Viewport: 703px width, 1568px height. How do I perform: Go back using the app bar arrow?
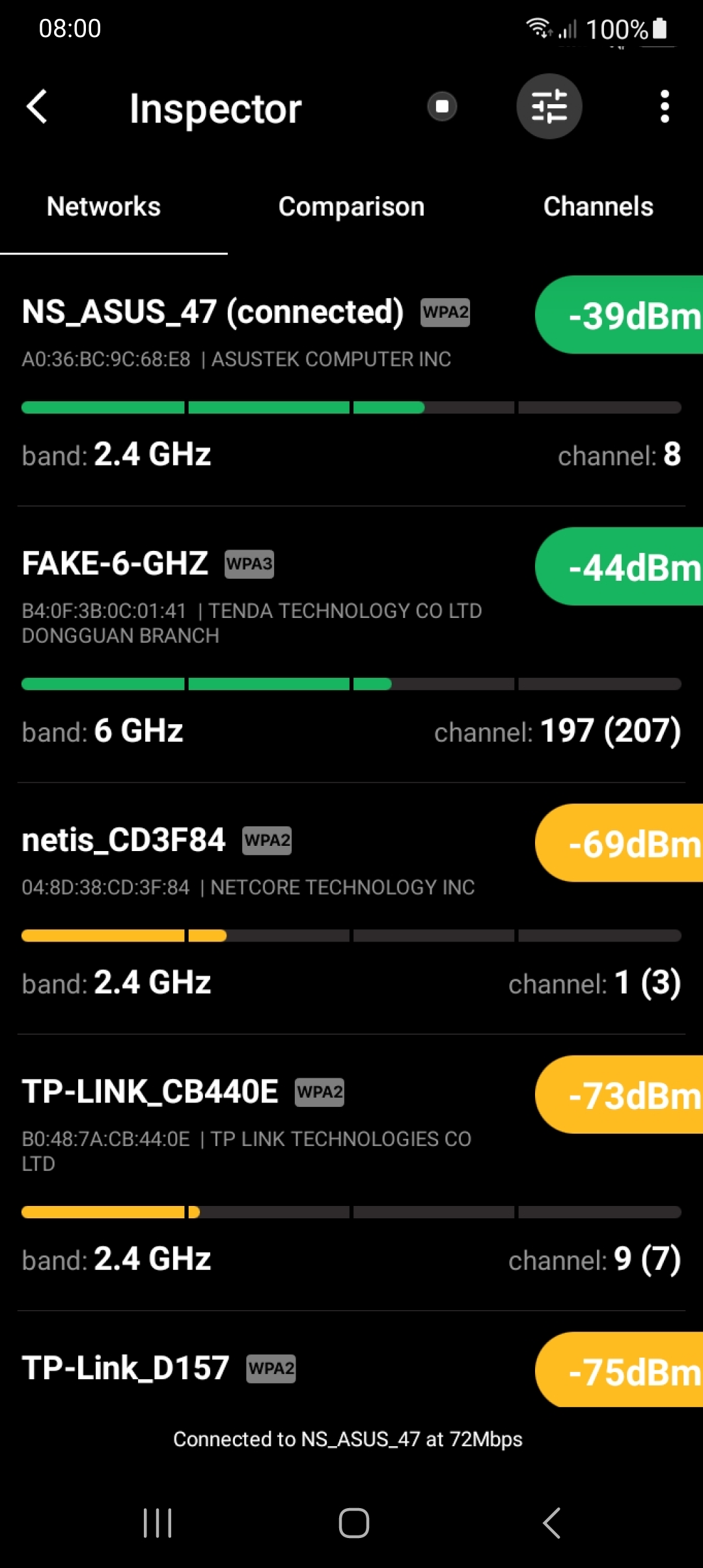[37, 107]
